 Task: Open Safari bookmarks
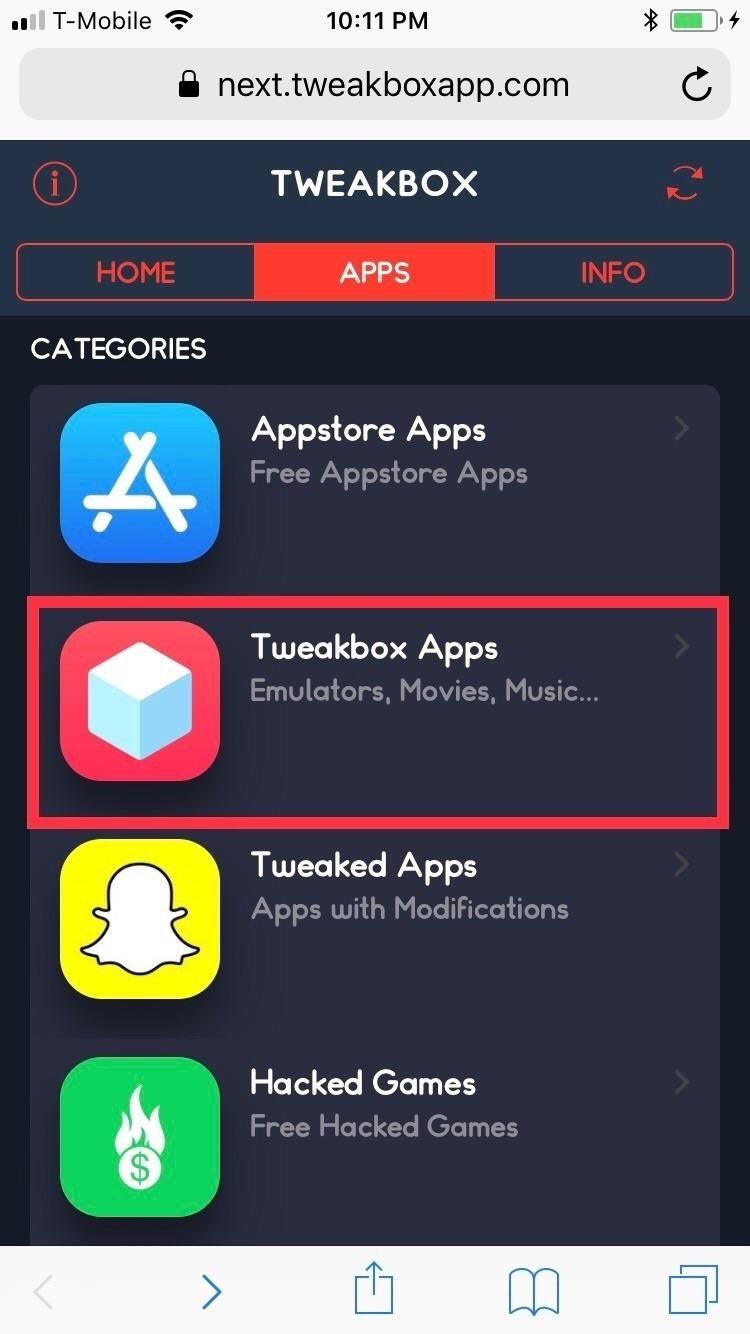pos(533,1292)
